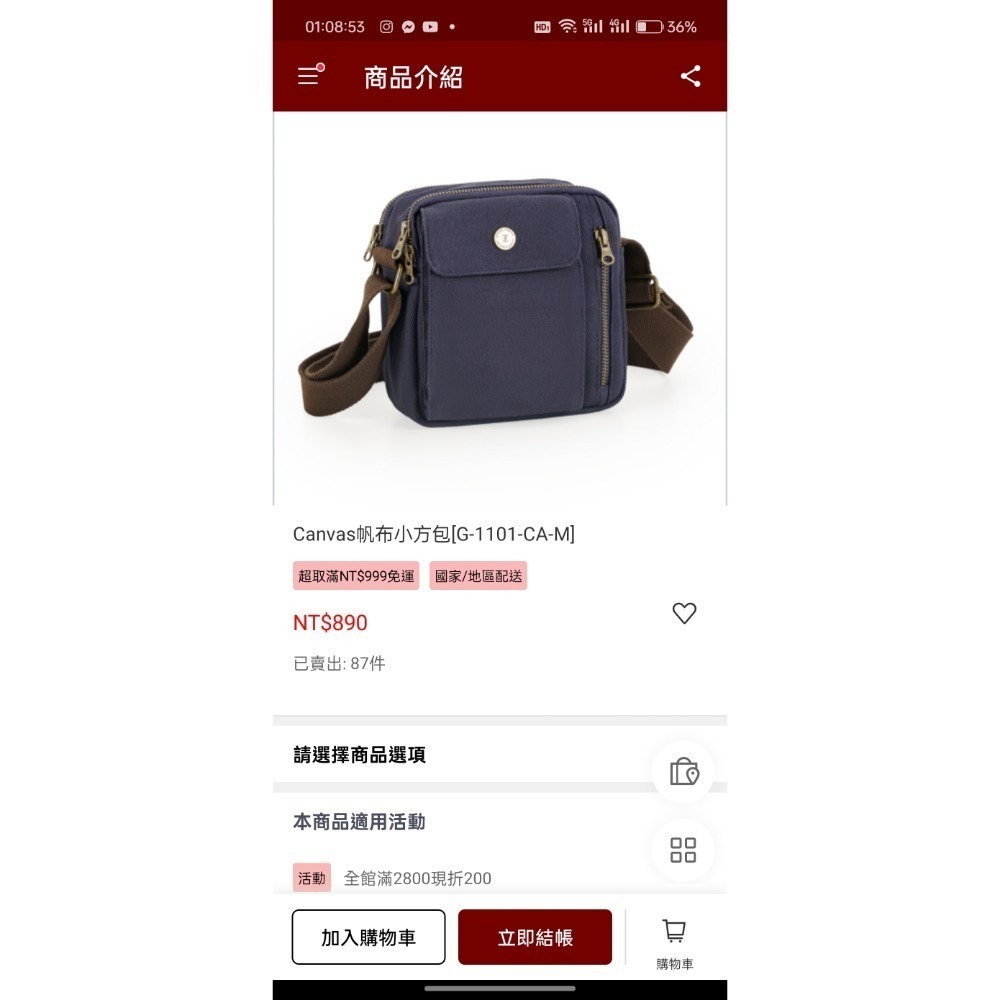The image size is (1000, 1000).
Task: Open the hamburger drawer menu
Action: pos(309,76)
